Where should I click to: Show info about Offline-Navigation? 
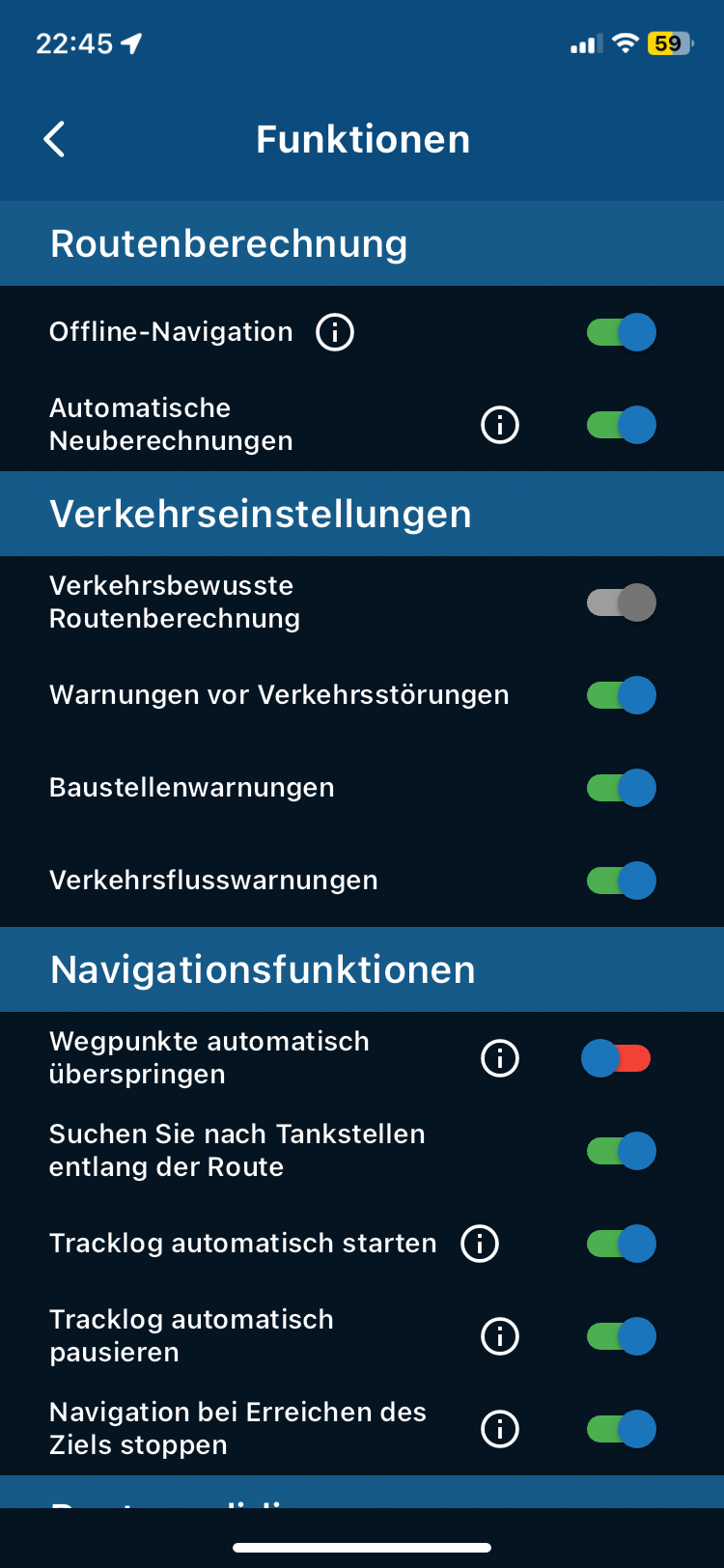point(335,332)
